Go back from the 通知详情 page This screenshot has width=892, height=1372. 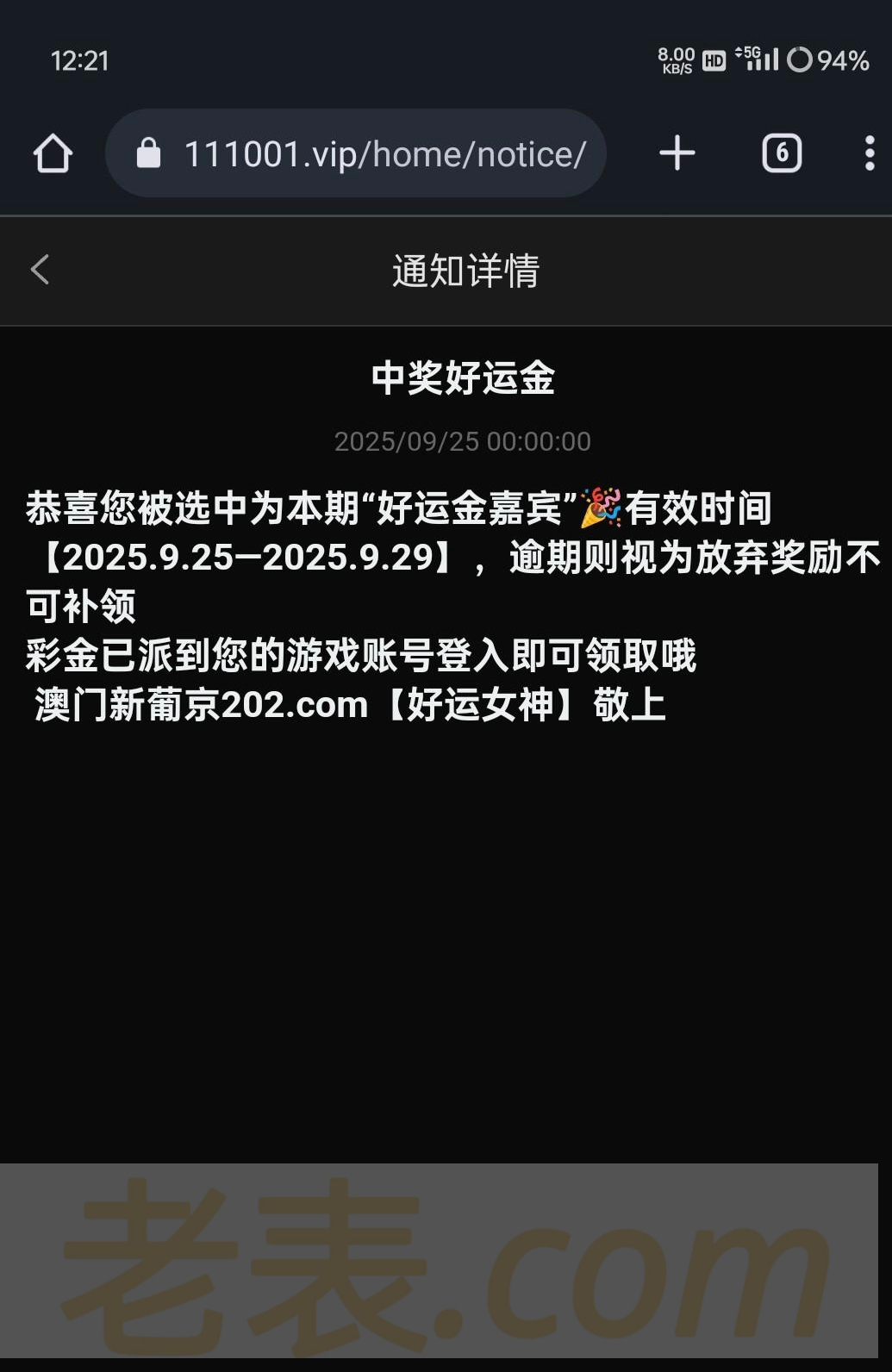point(40,270)
